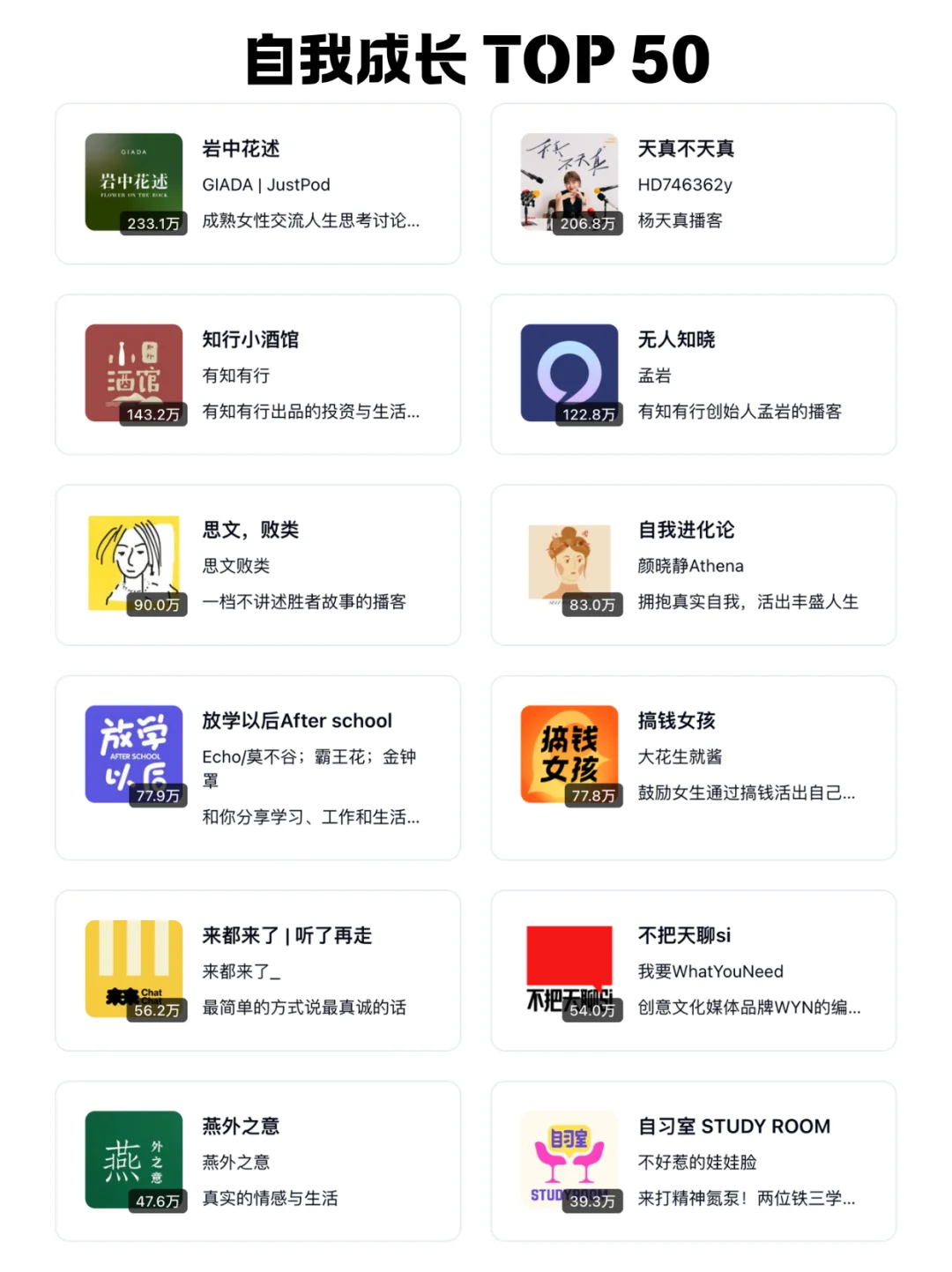Click the 思文，败类 yellow cover art

point(134,563)
